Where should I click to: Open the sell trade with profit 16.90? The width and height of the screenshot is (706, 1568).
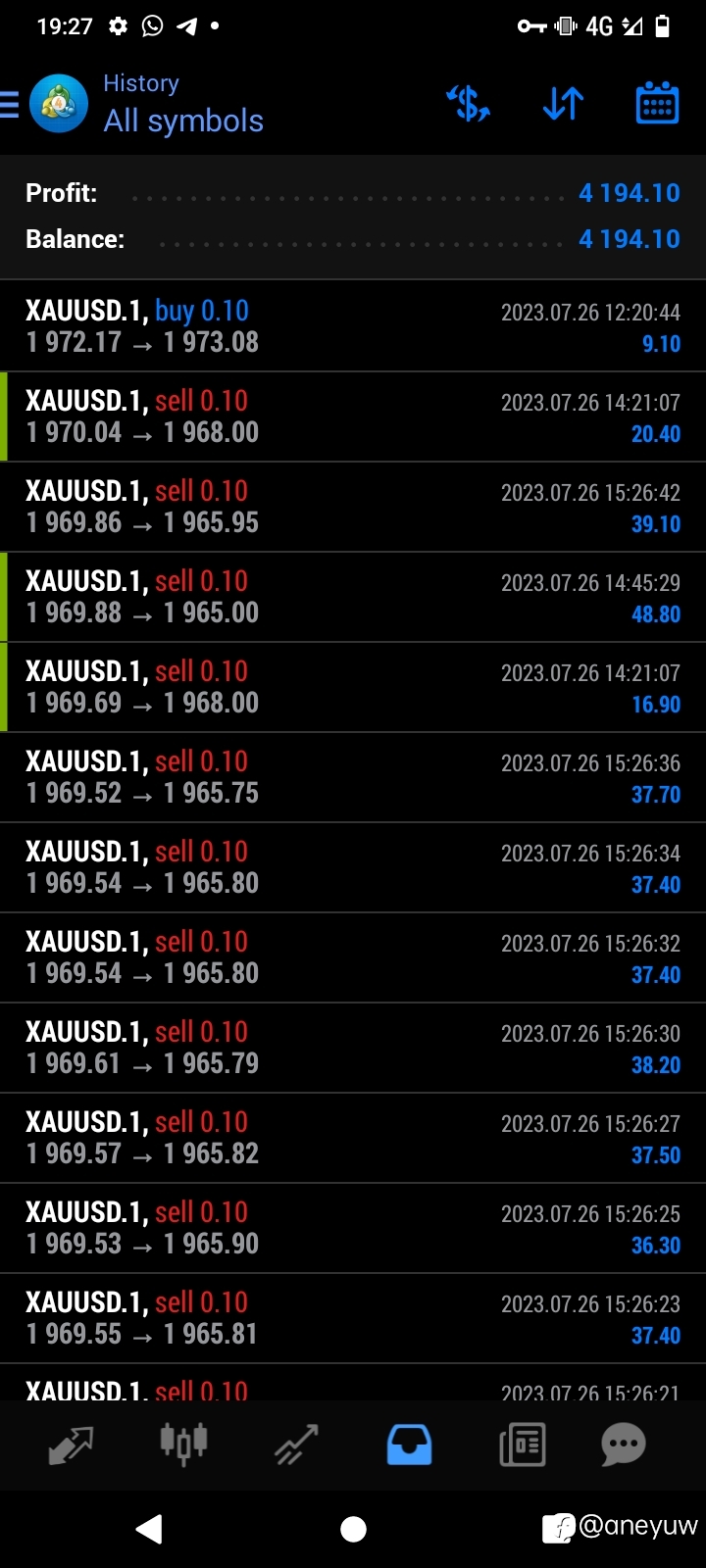(x=353, y=687)
